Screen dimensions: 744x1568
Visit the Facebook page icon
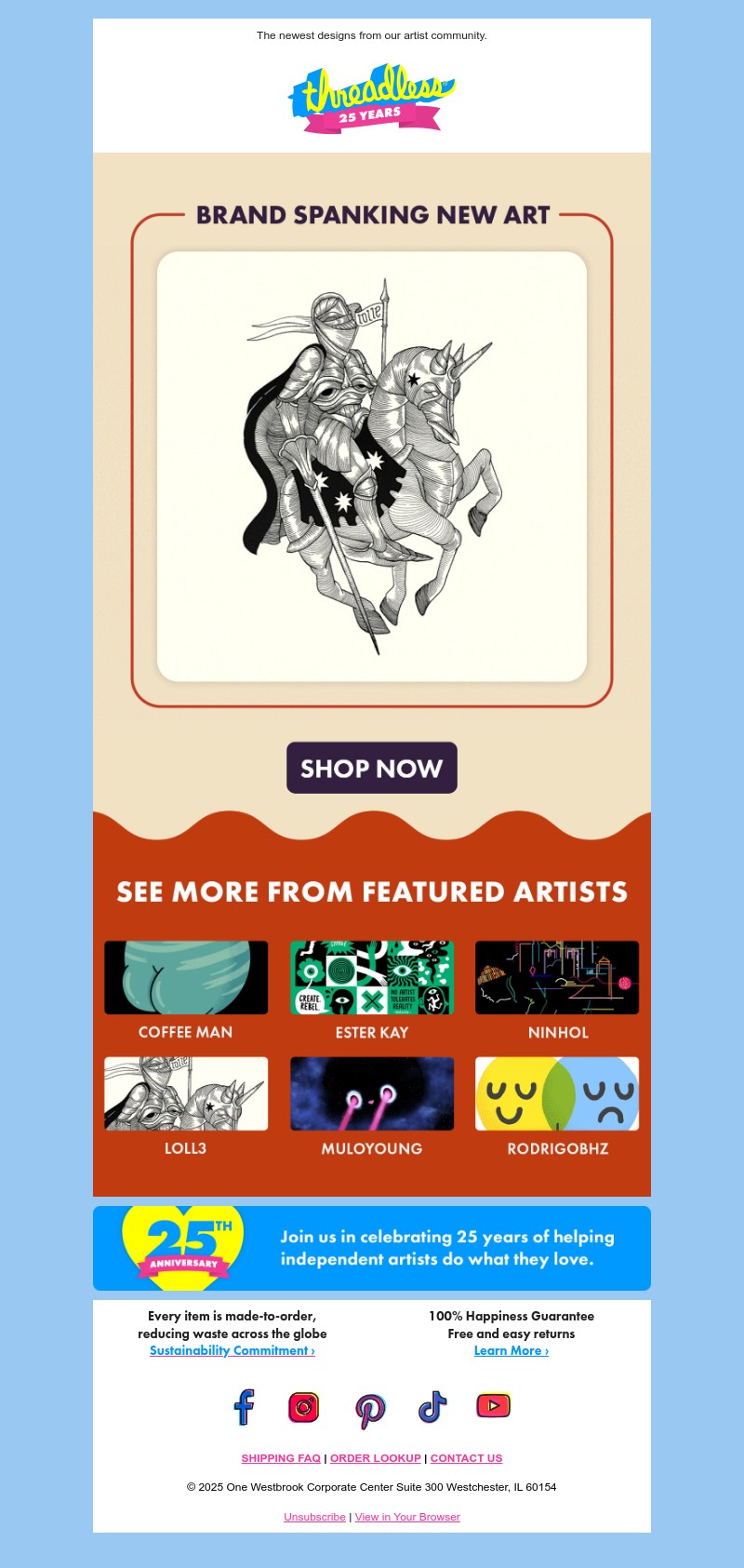244,1407
